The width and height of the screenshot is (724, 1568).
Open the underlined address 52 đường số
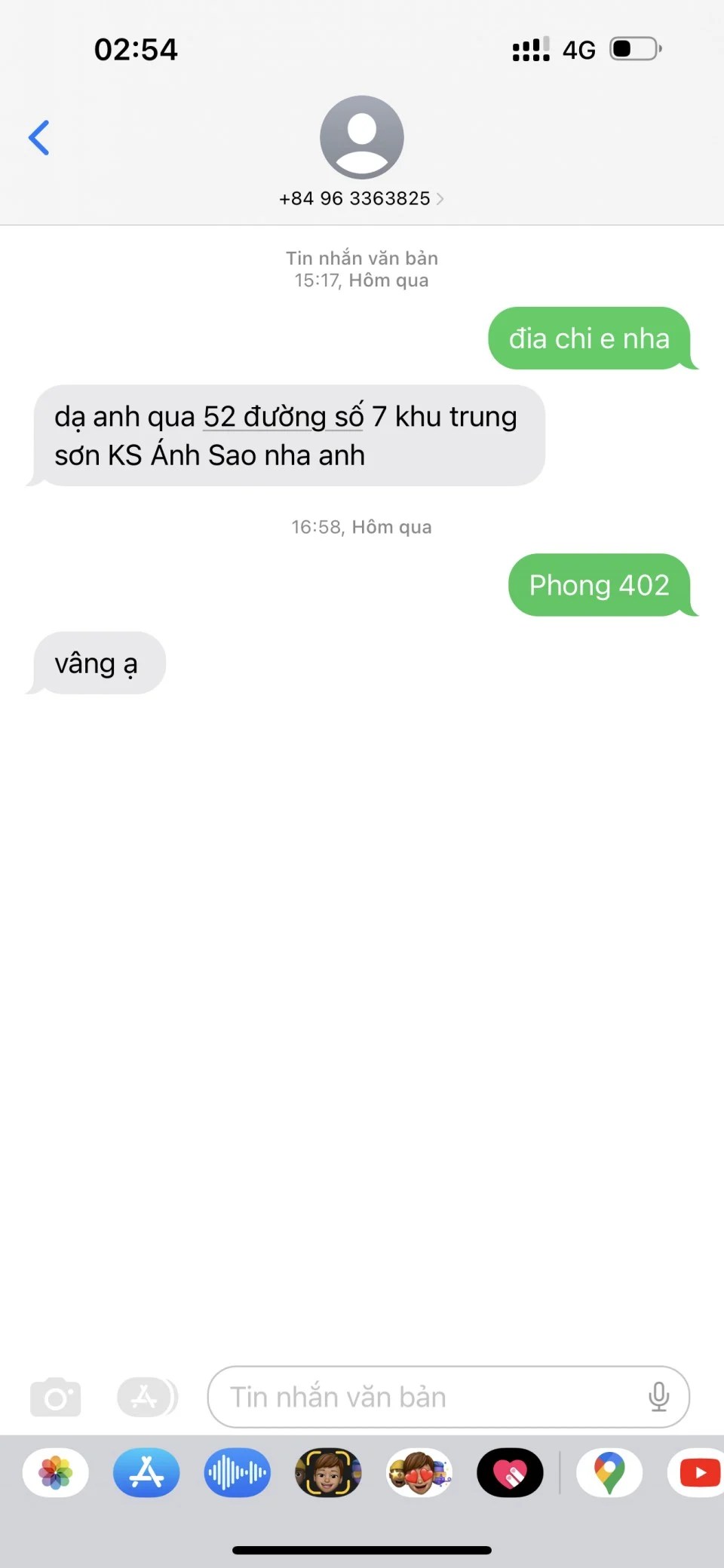[283, 417]
